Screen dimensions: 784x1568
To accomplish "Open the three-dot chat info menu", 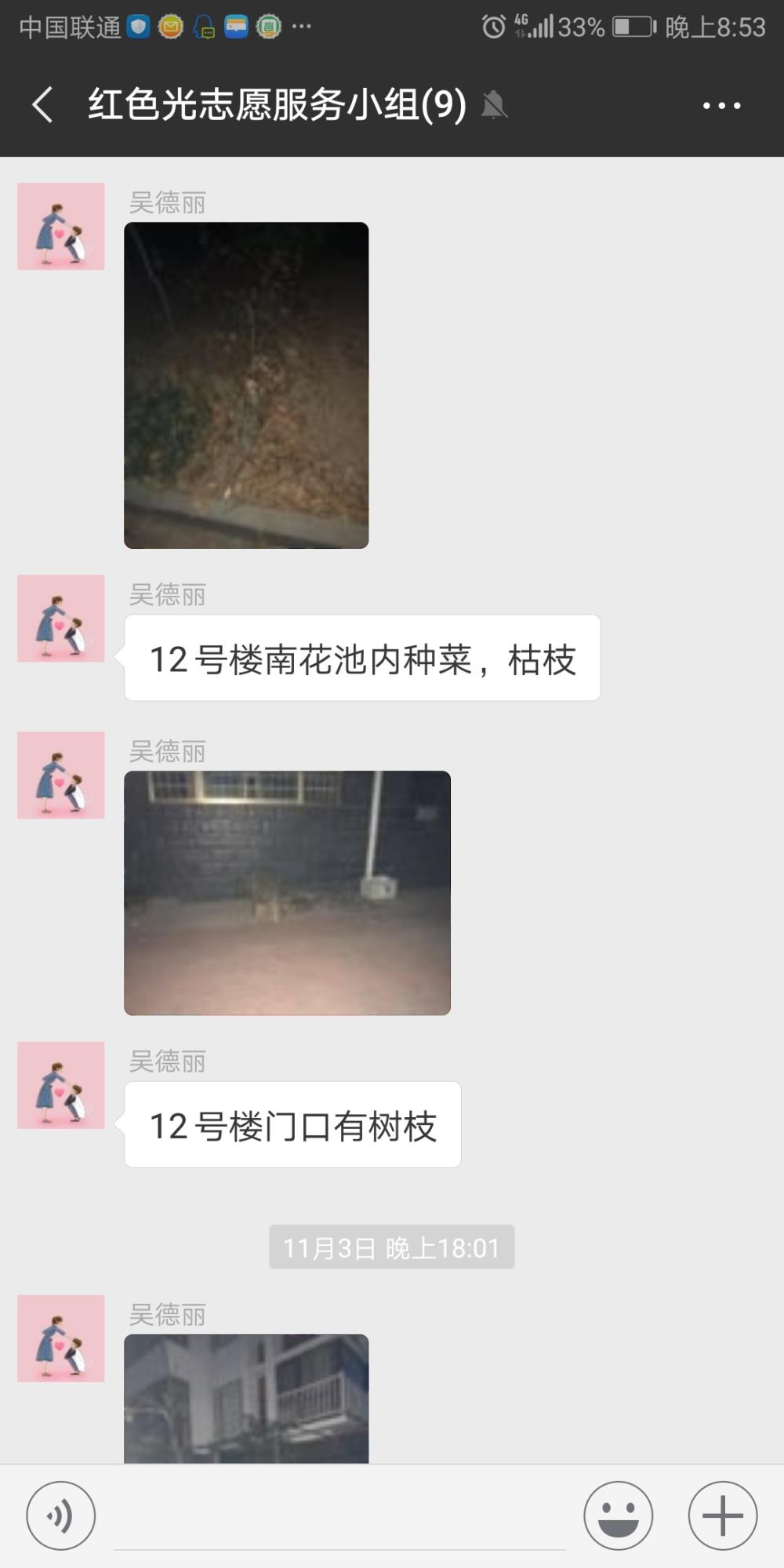I will 722,105.
